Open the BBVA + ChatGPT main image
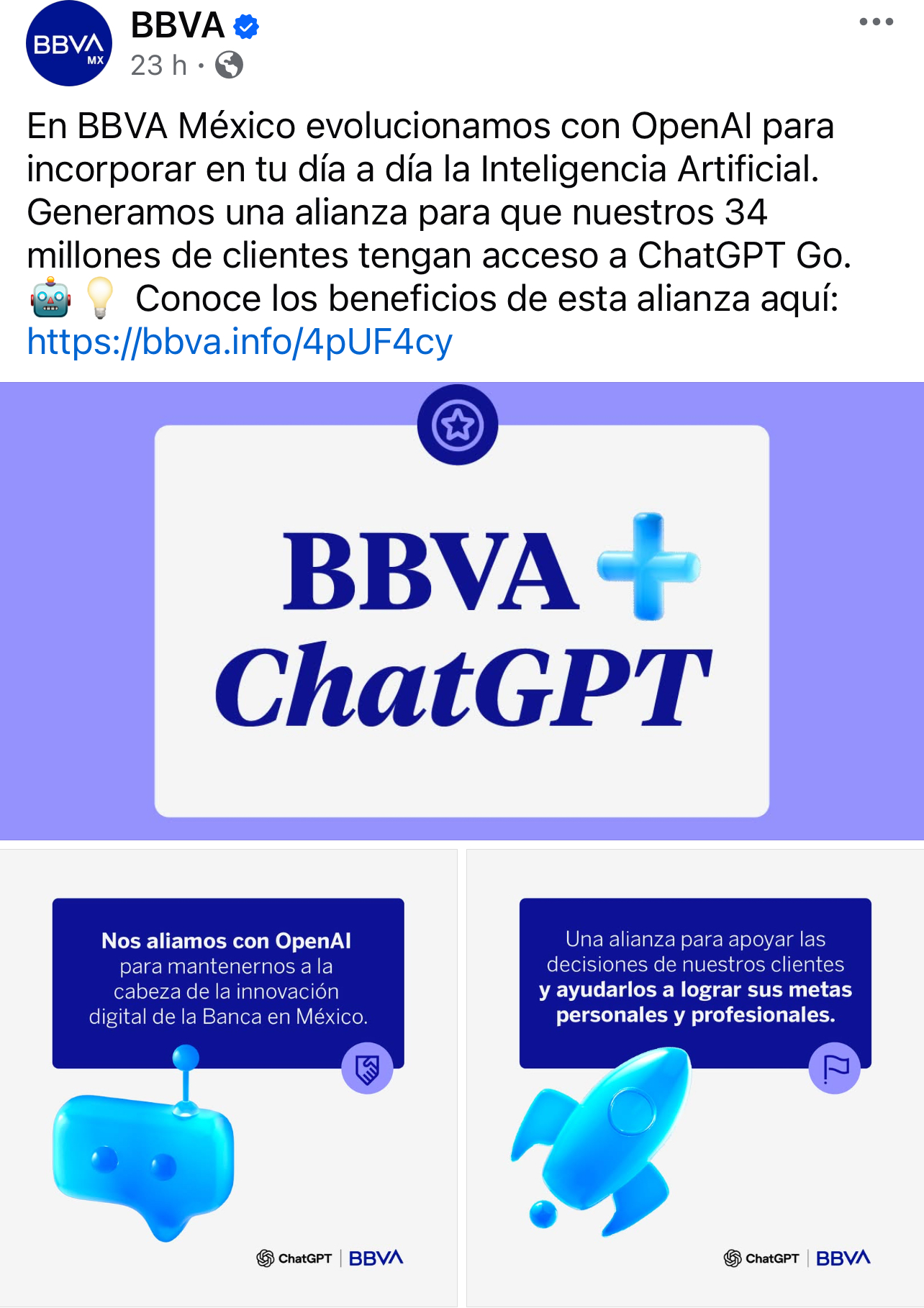924x1308 pixels. coord(462,612)
